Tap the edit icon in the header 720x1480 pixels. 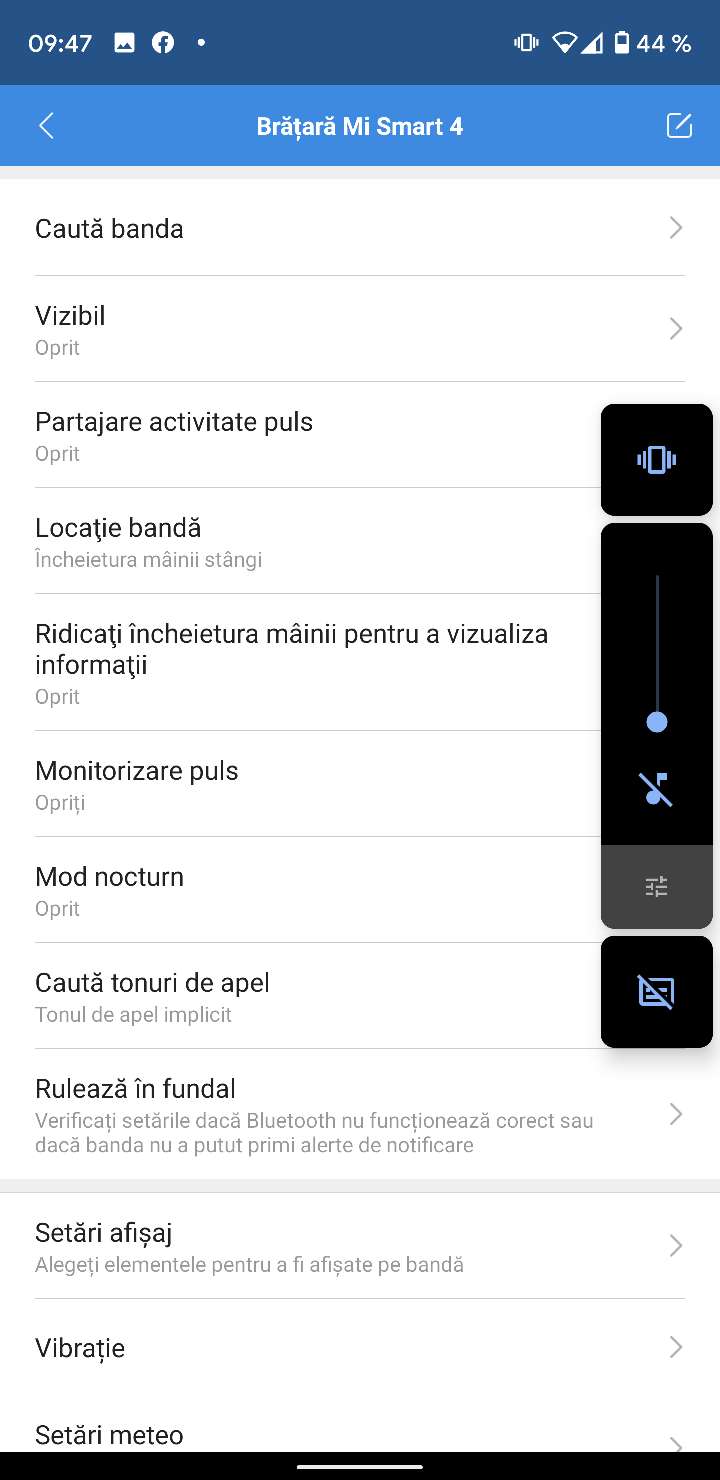(x=679, y=126)
